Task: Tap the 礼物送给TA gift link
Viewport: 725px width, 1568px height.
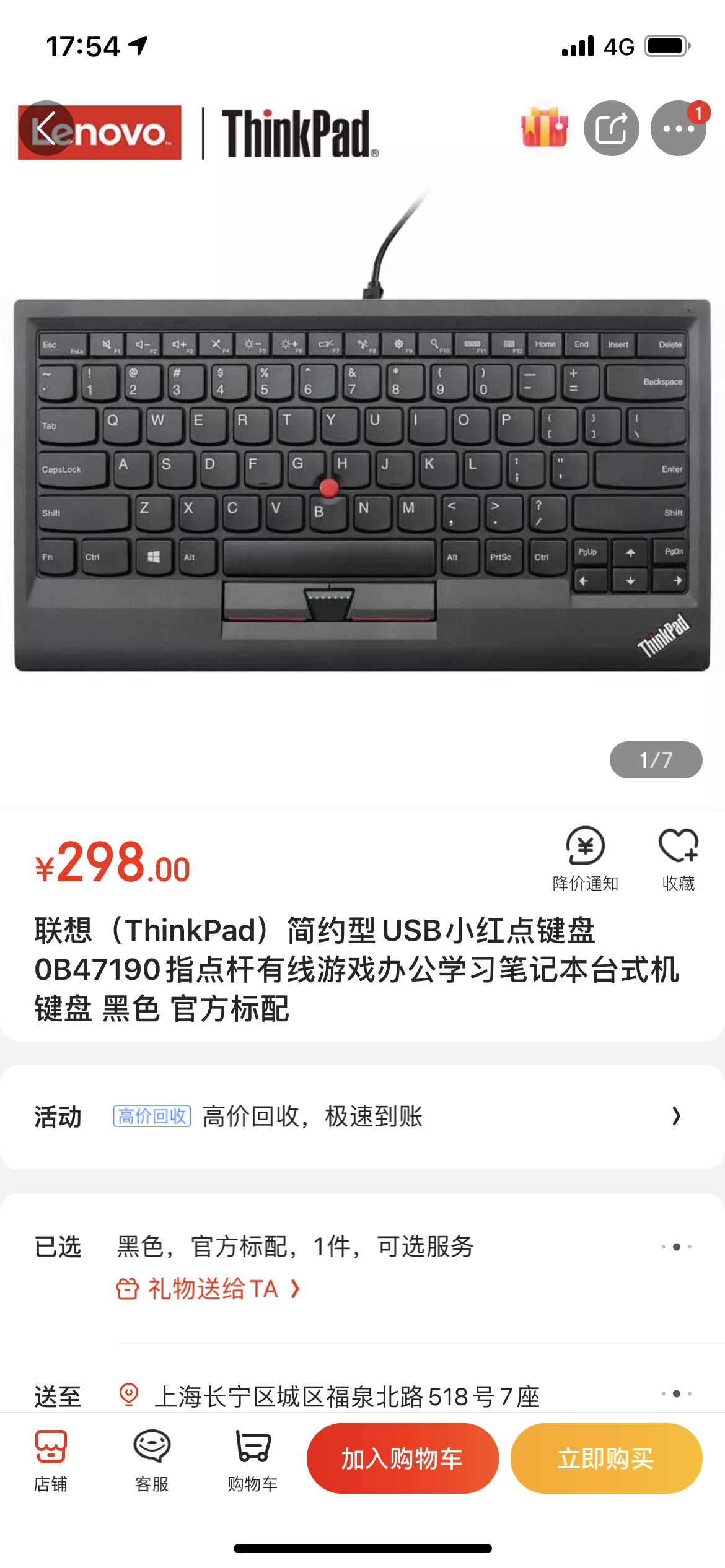Action: pos(209,1289)
